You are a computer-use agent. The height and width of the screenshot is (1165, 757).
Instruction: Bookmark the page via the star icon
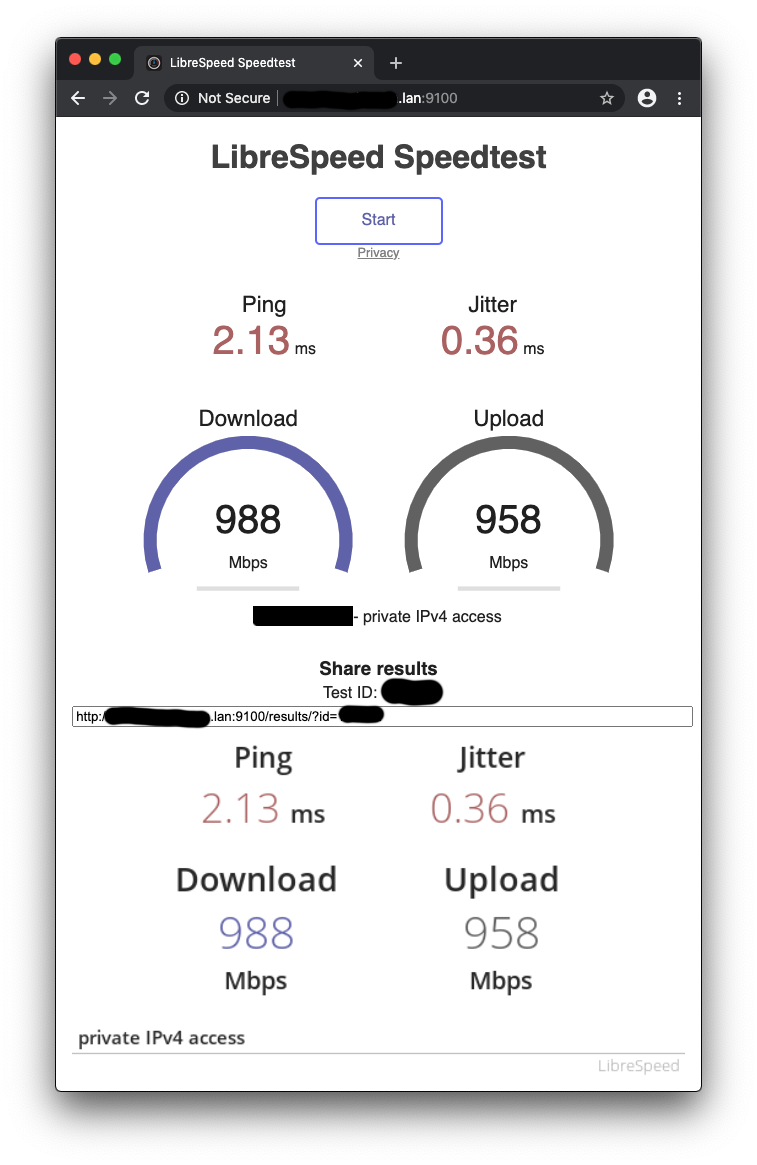pos(607,98)
